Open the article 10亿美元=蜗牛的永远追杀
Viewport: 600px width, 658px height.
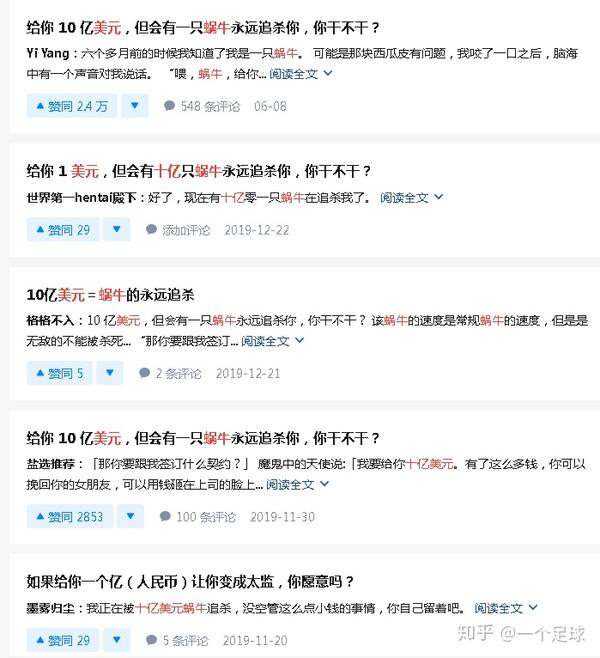click(110, 294)
